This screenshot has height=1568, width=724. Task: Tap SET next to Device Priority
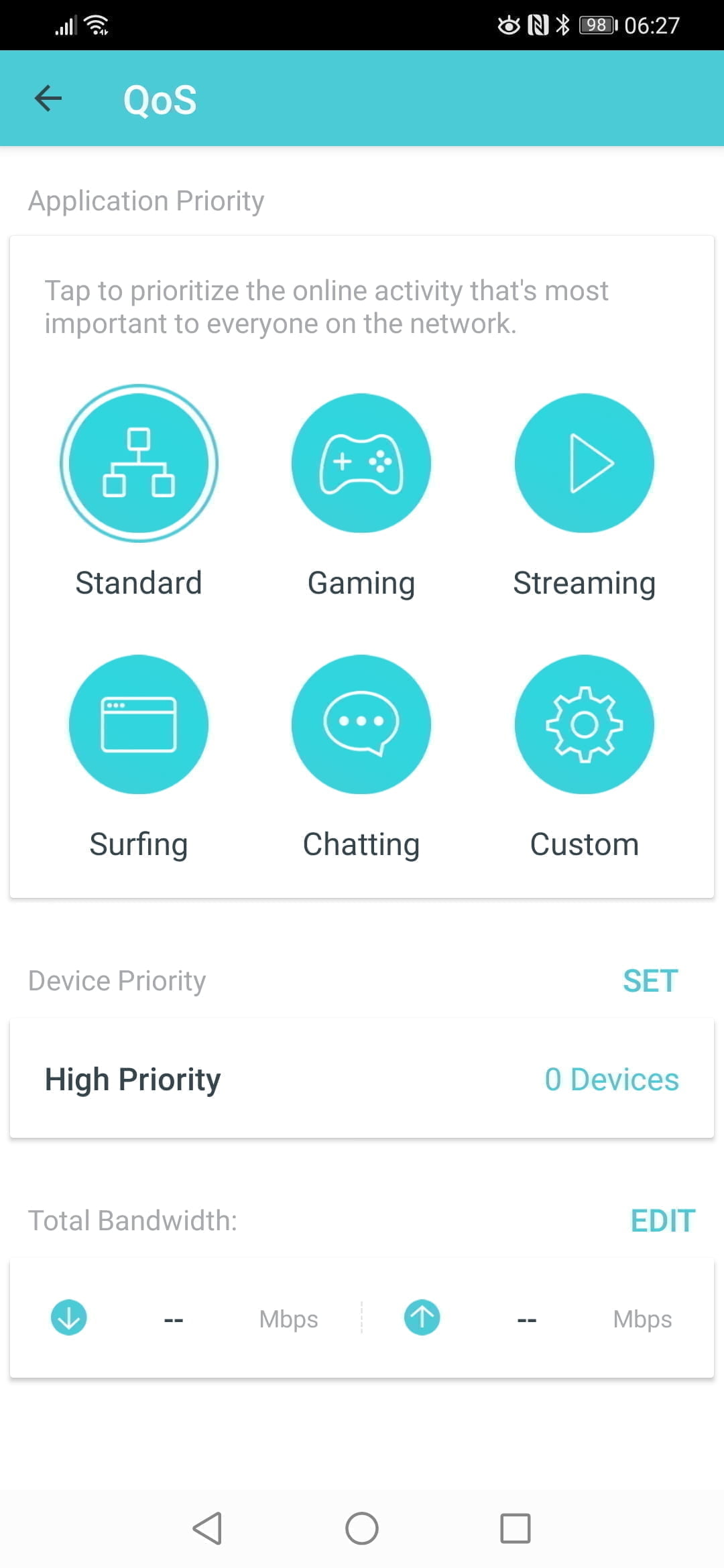(650, 981)
